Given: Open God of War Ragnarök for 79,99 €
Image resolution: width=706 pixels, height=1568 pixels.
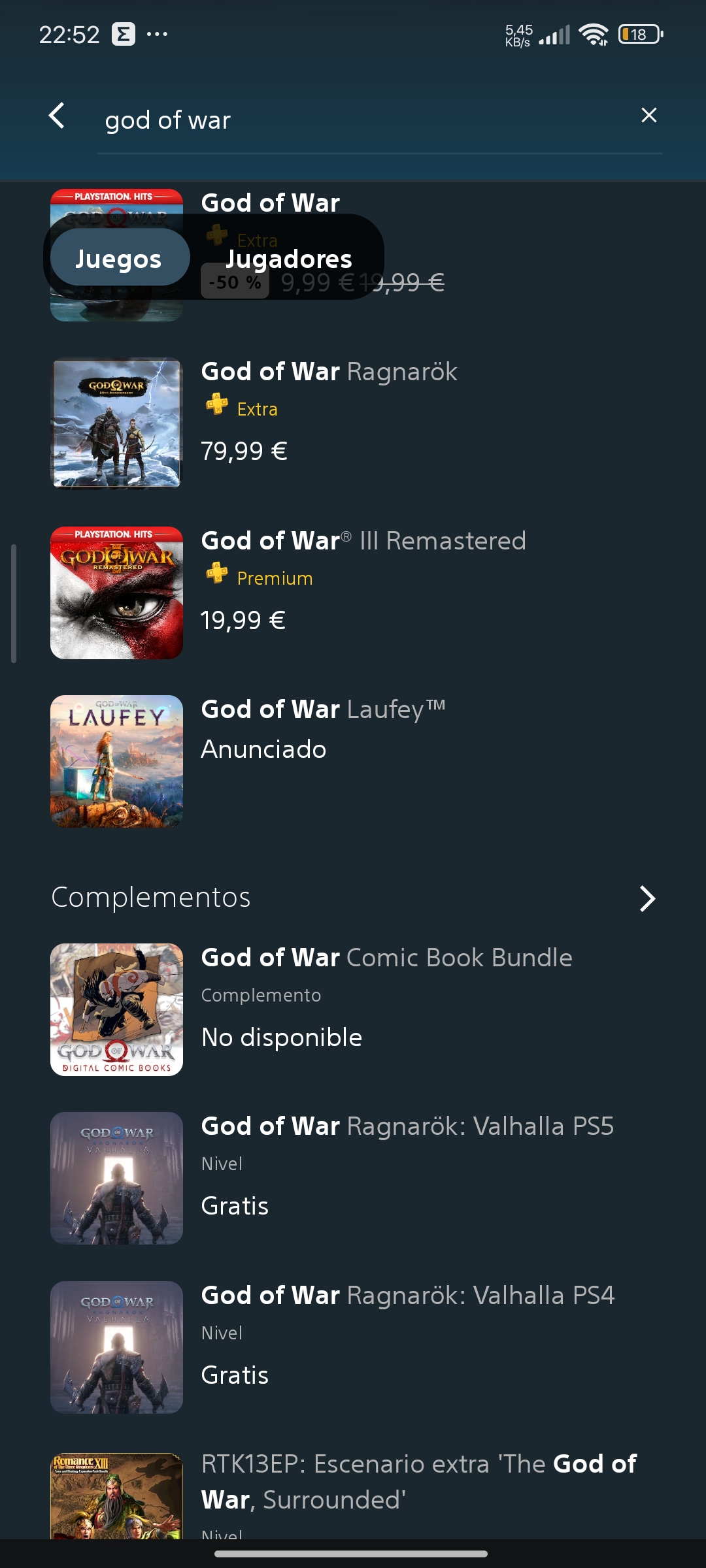Looking at the screenshot, I should click(x=353, y=423).
